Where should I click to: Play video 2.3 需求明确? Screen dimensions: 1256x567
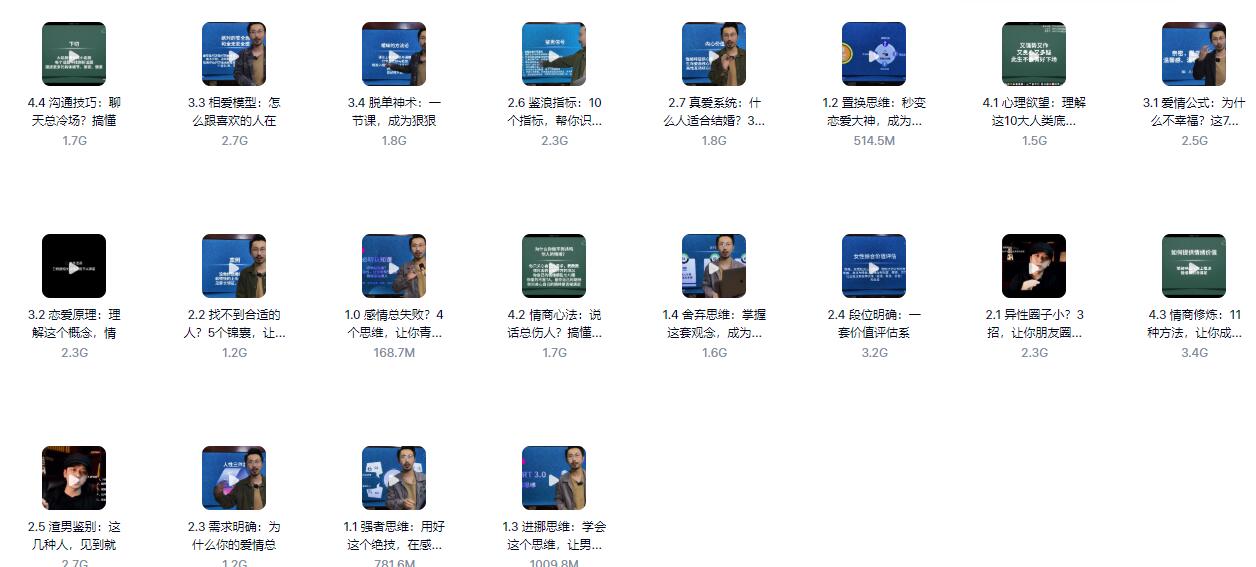tap(234, 479)
